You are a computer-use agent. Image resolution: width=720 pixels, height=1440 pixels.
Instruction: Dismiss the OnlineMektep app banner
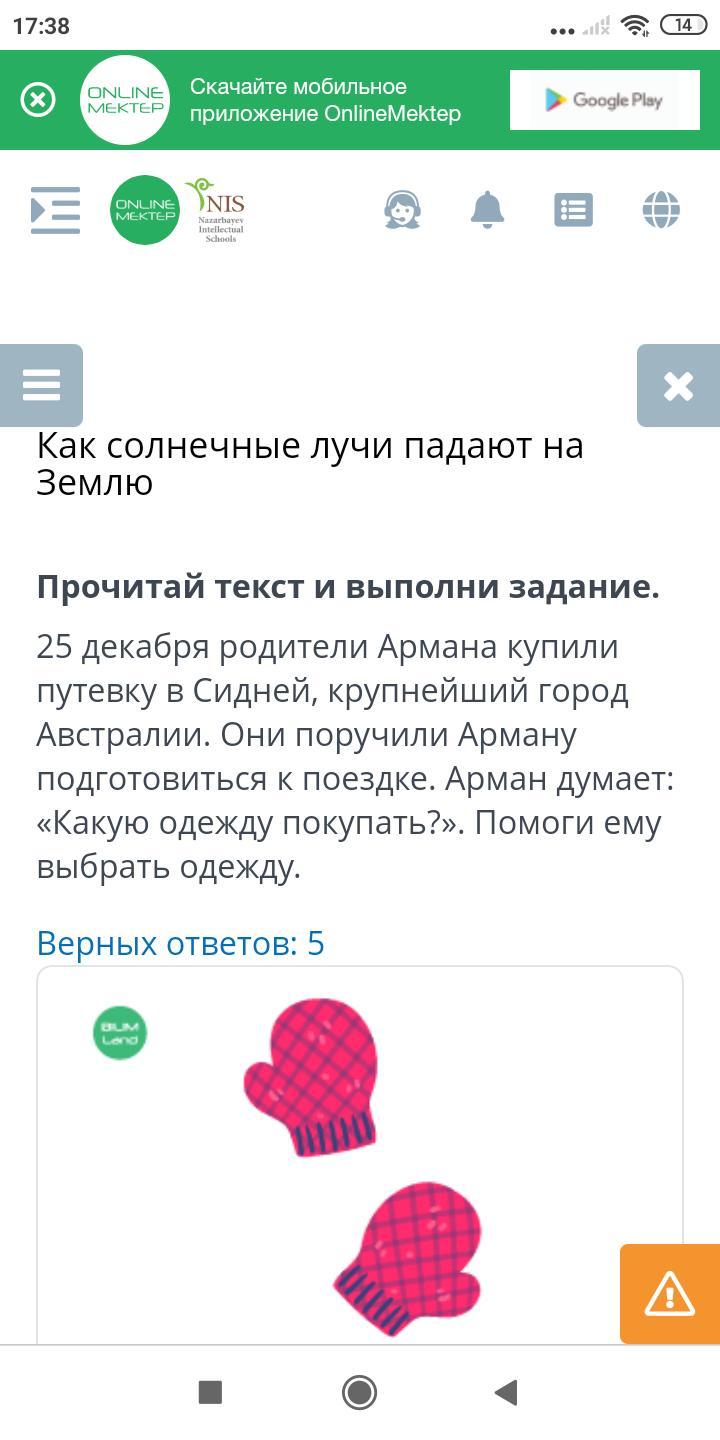tap(38, 100)
